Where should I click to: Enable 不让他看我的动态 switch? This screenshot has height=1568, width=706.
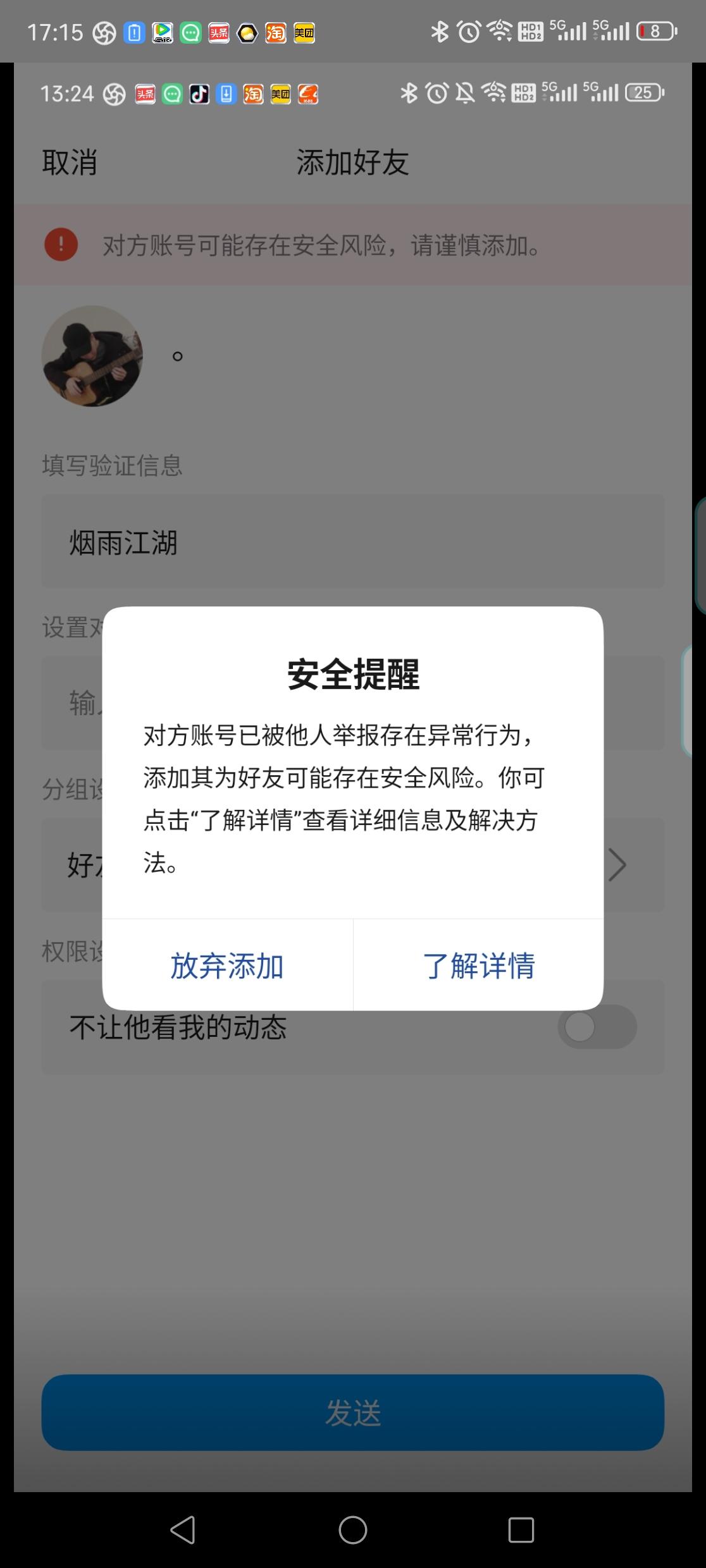tap(597, 1027)
